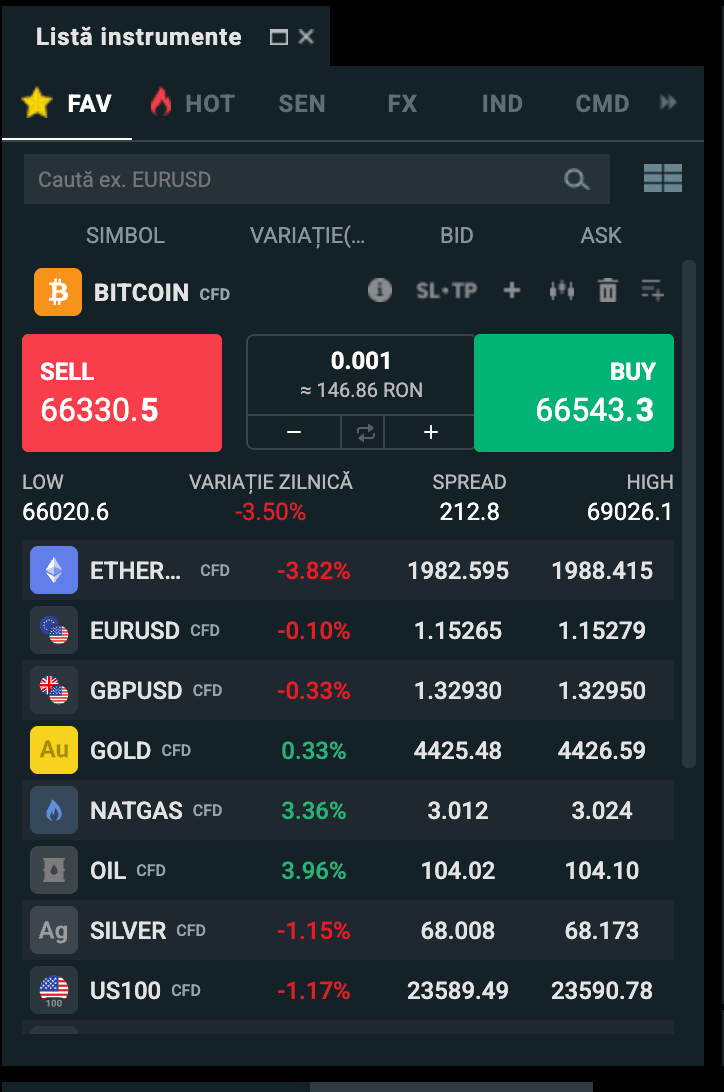Expand the GOLD row
This screenshot has height=1092, width=724.
[347, 751]
